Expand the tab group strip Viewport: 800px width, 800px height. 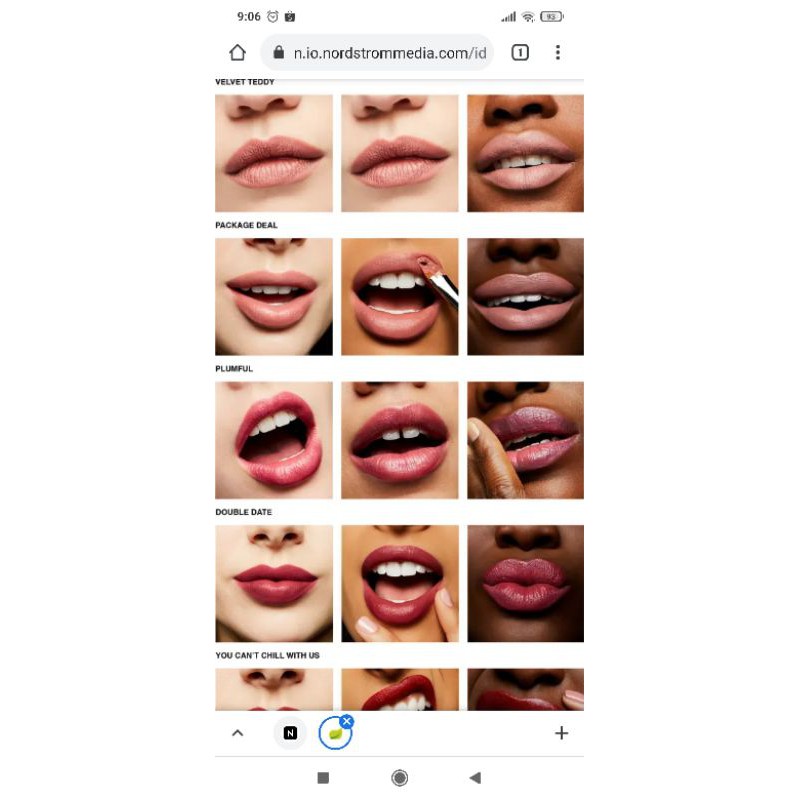click(x=238, y=733)
